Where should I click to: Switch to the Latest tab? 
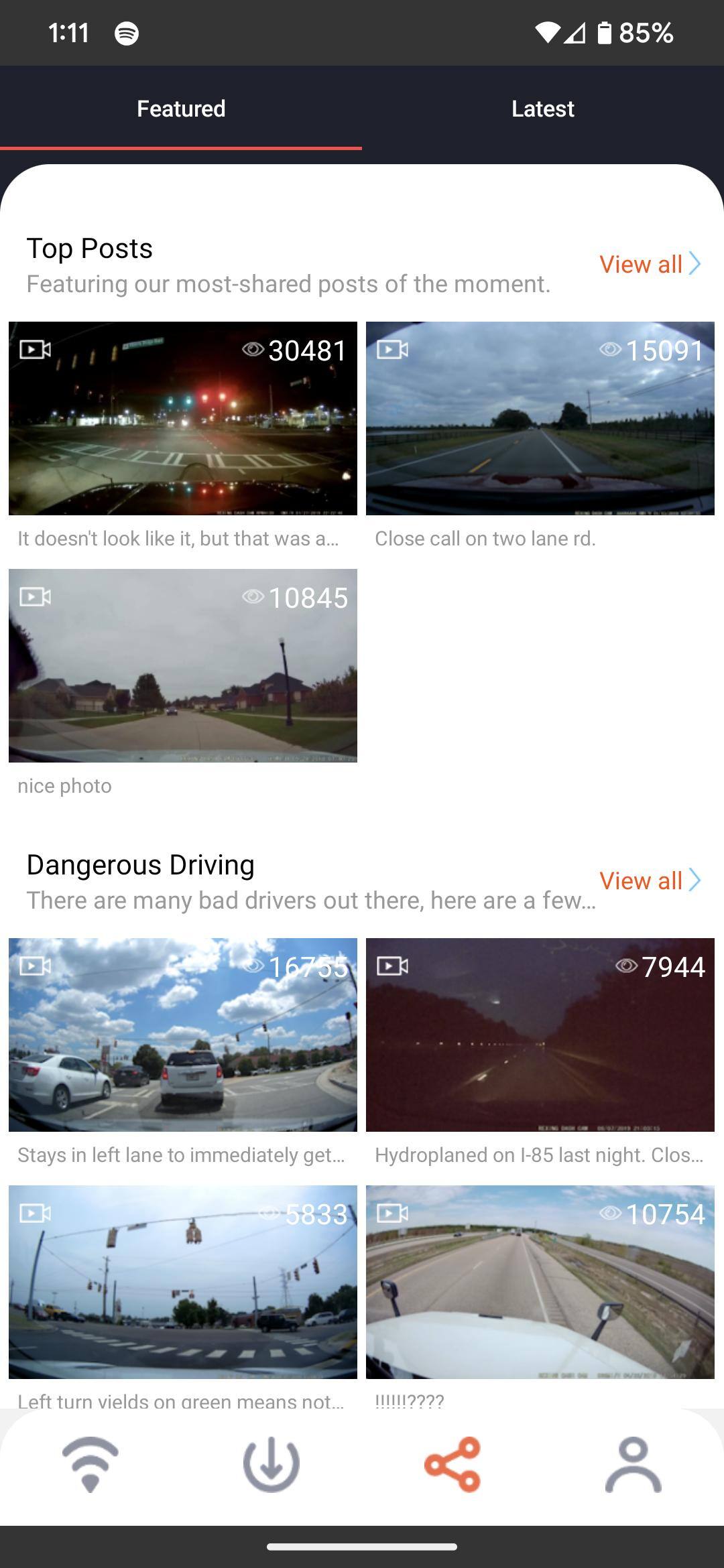[542, 109]
